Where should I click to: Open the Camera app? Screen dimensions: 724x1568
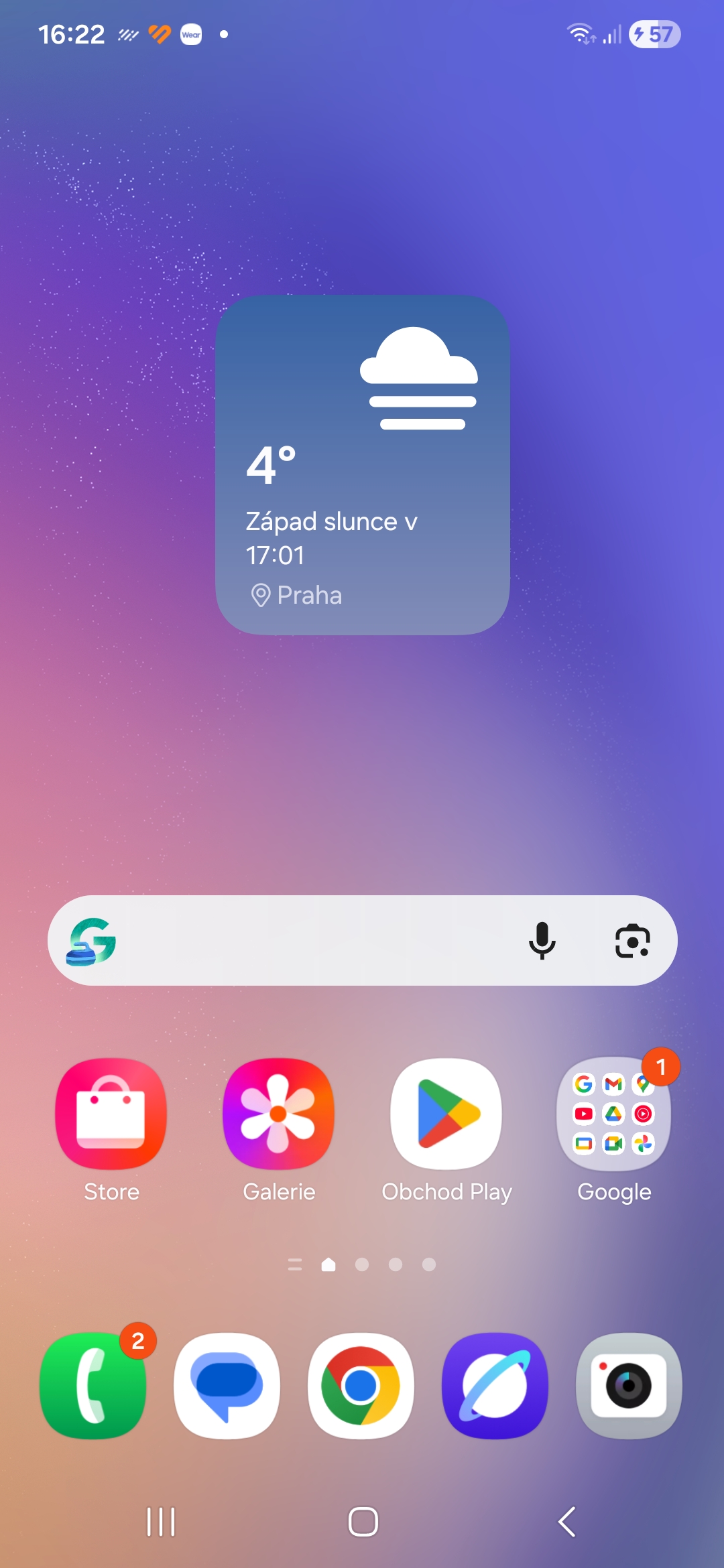(629, 1386)
